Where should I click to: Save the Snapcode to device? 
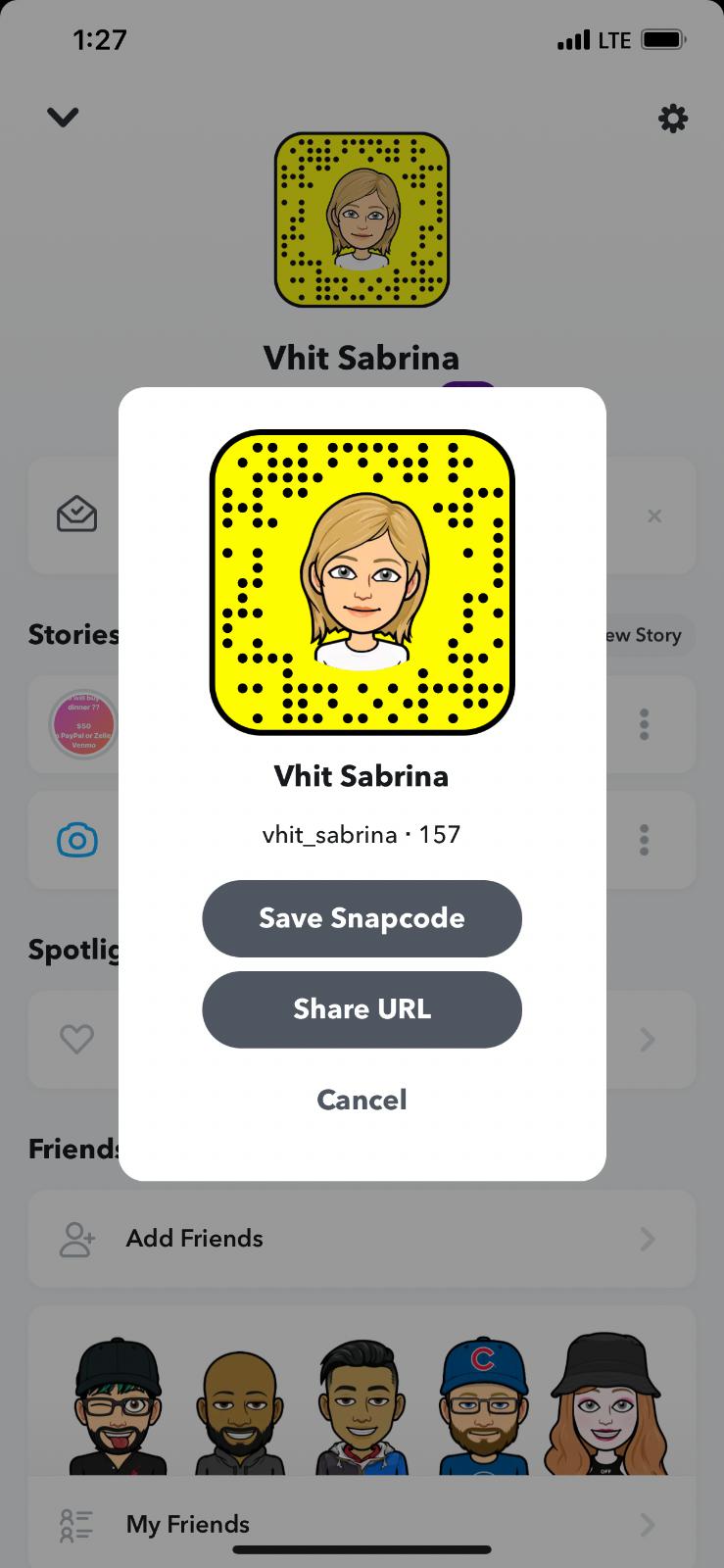362,918
